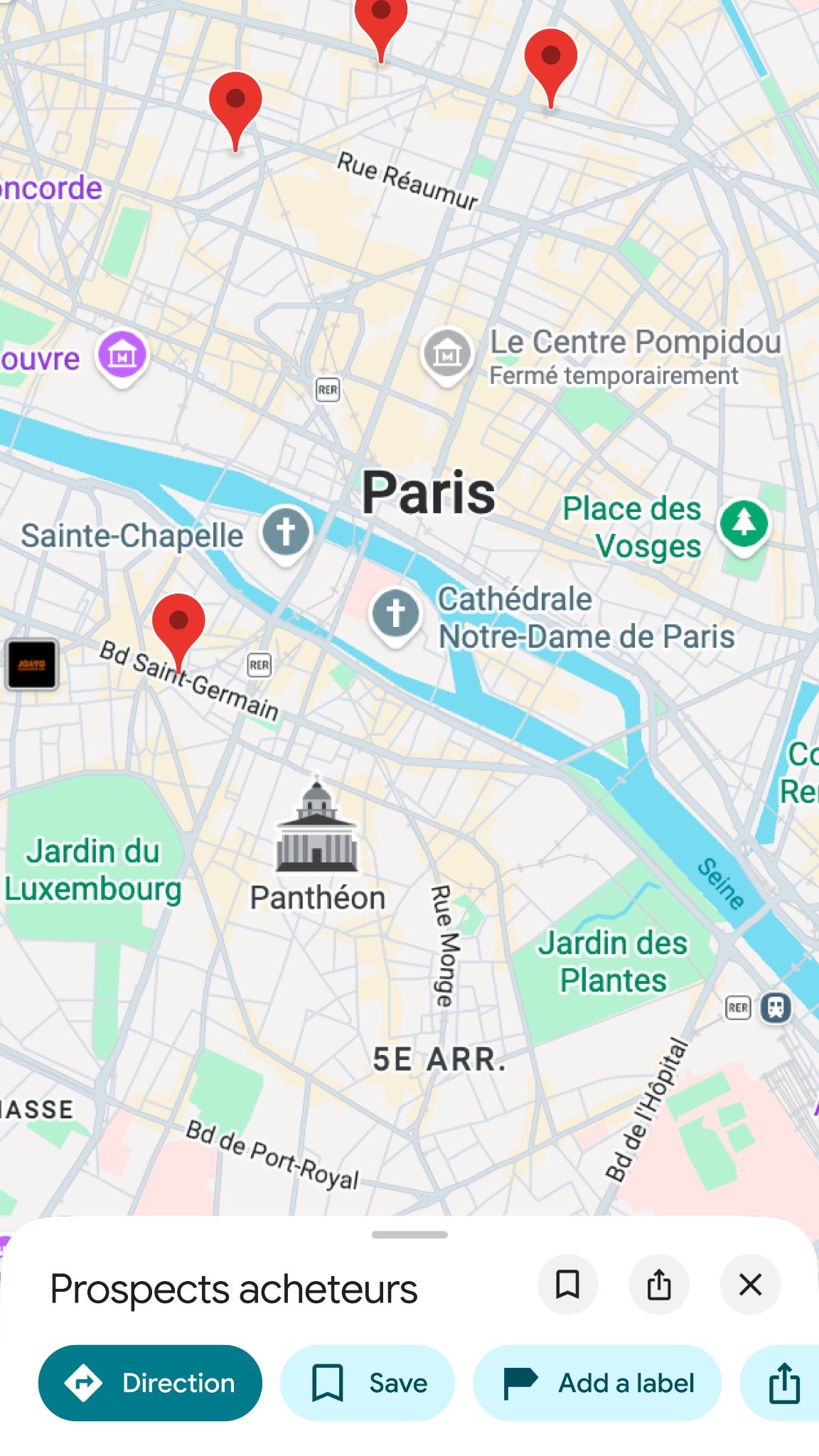
Task: Expand the bottom sheet drag handle
Action: [409, 1235]
